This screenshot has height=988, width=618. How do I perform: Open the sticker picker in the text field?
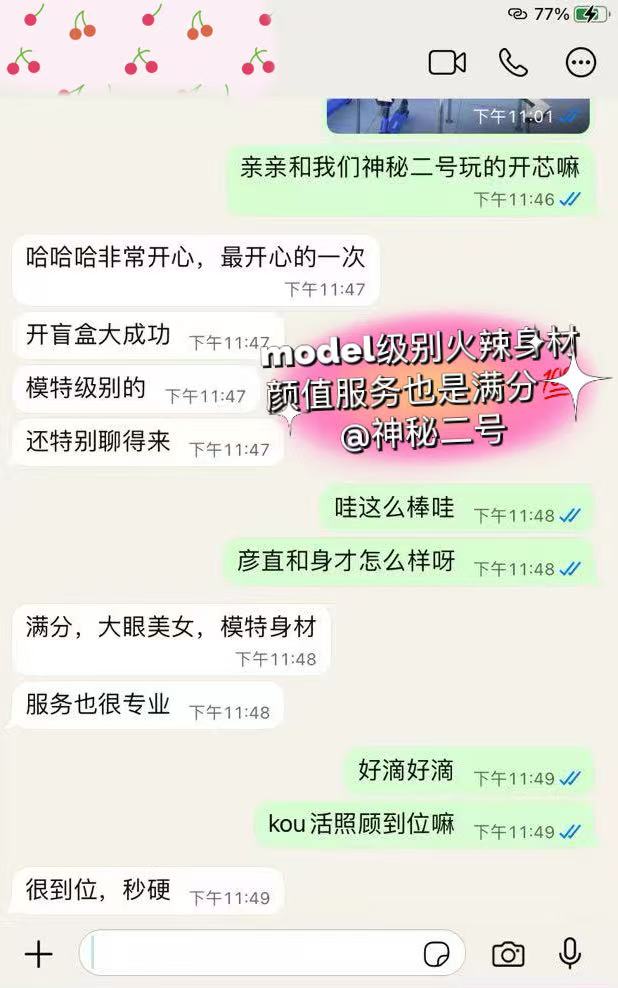pyautogui.click(x=437, y=954)
